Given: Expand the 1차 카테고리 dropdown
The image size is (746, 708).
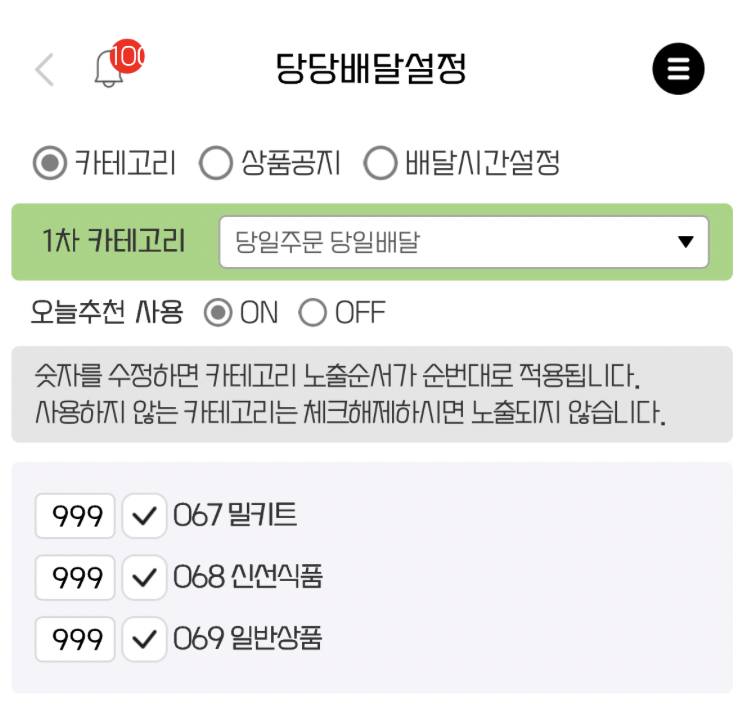Looking at the screenshot, I should (x=463, y=242).
